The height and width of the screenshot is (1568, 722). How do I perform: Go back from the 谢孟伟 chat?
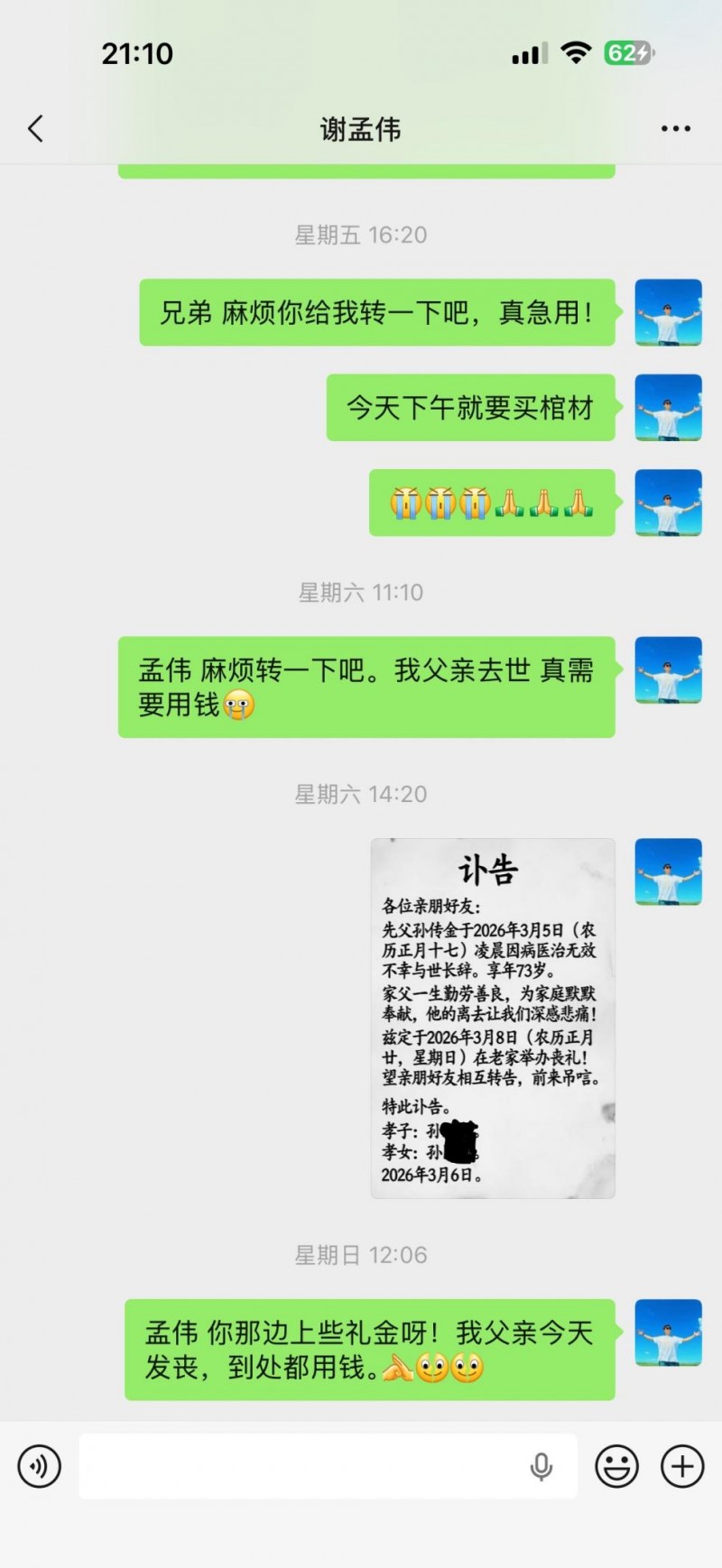click(35, 129)
